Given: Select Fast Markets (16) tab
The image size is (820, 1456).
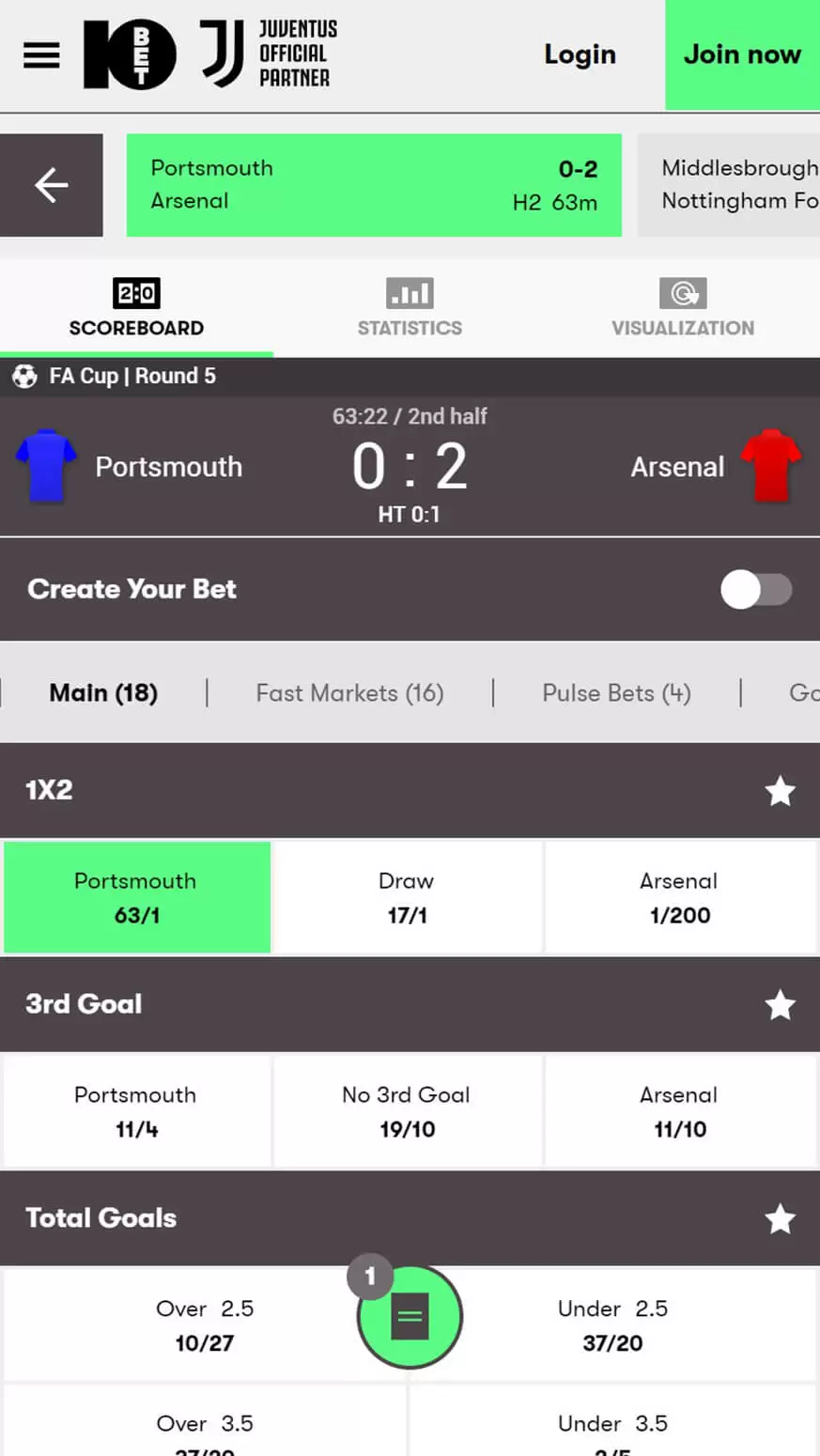Looking at the screenshot, I should click(x=349, y=693).
